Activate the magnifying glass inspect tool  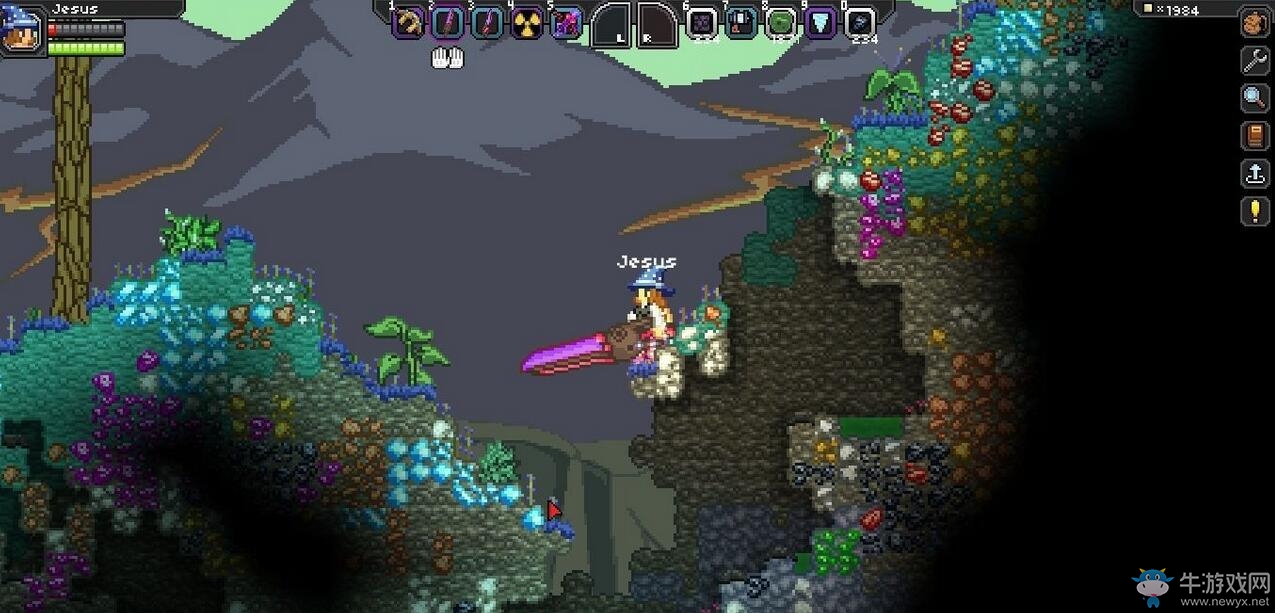coord(1255,98)
